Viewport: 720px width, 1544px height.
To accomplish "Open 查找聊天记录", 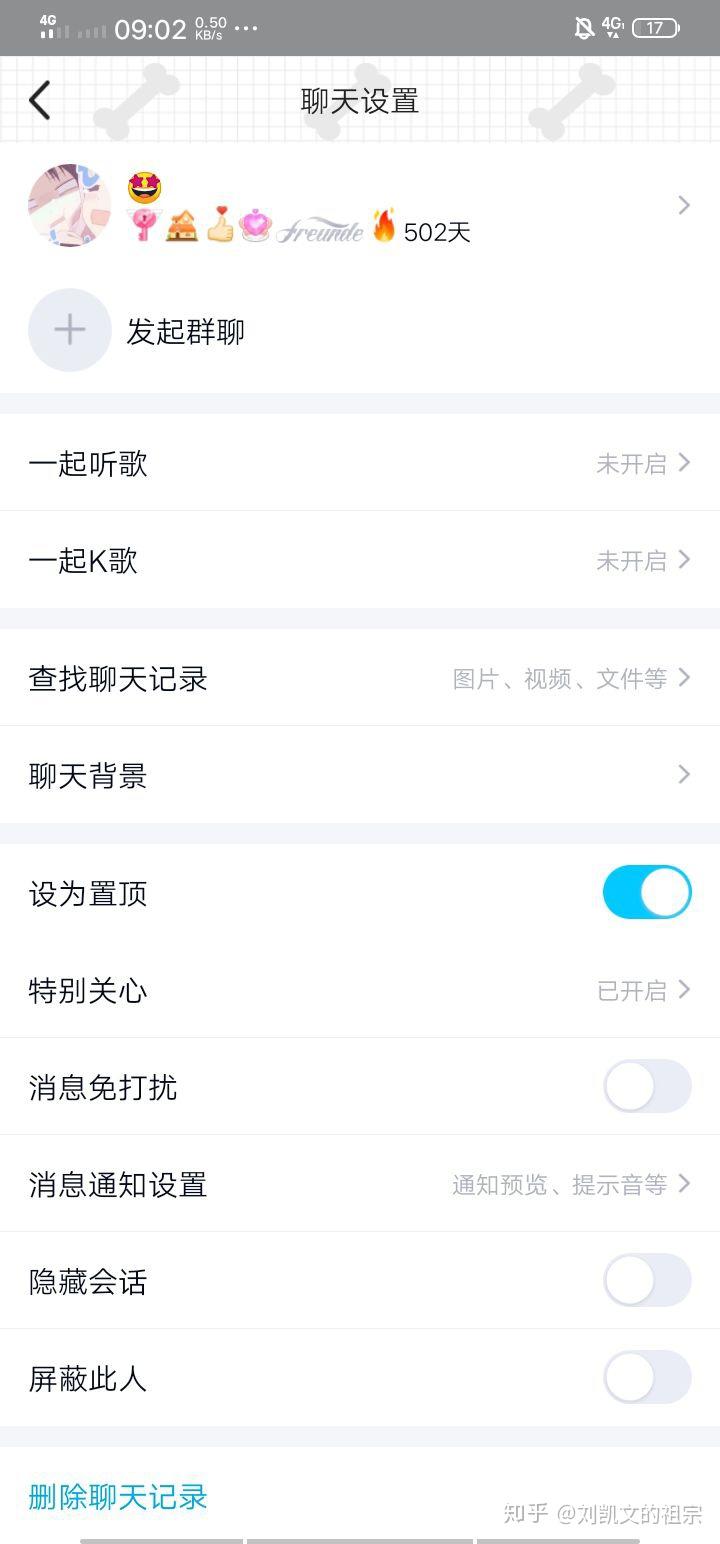I will tap(360, 679).
